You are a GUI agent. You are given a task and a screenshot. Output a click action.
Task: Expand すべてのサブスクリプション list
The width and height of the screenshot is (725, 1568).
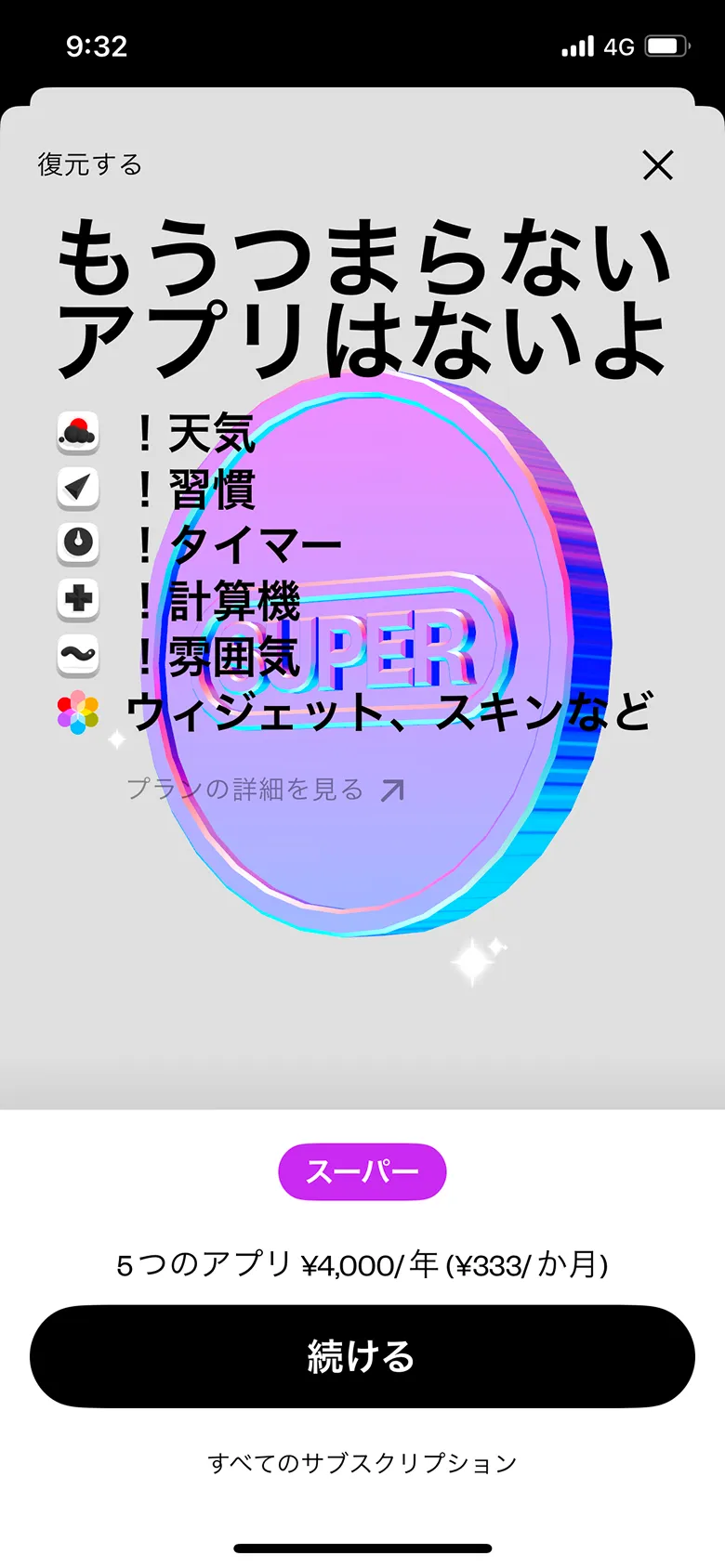pyautogui.click(x=362, y=1463)
